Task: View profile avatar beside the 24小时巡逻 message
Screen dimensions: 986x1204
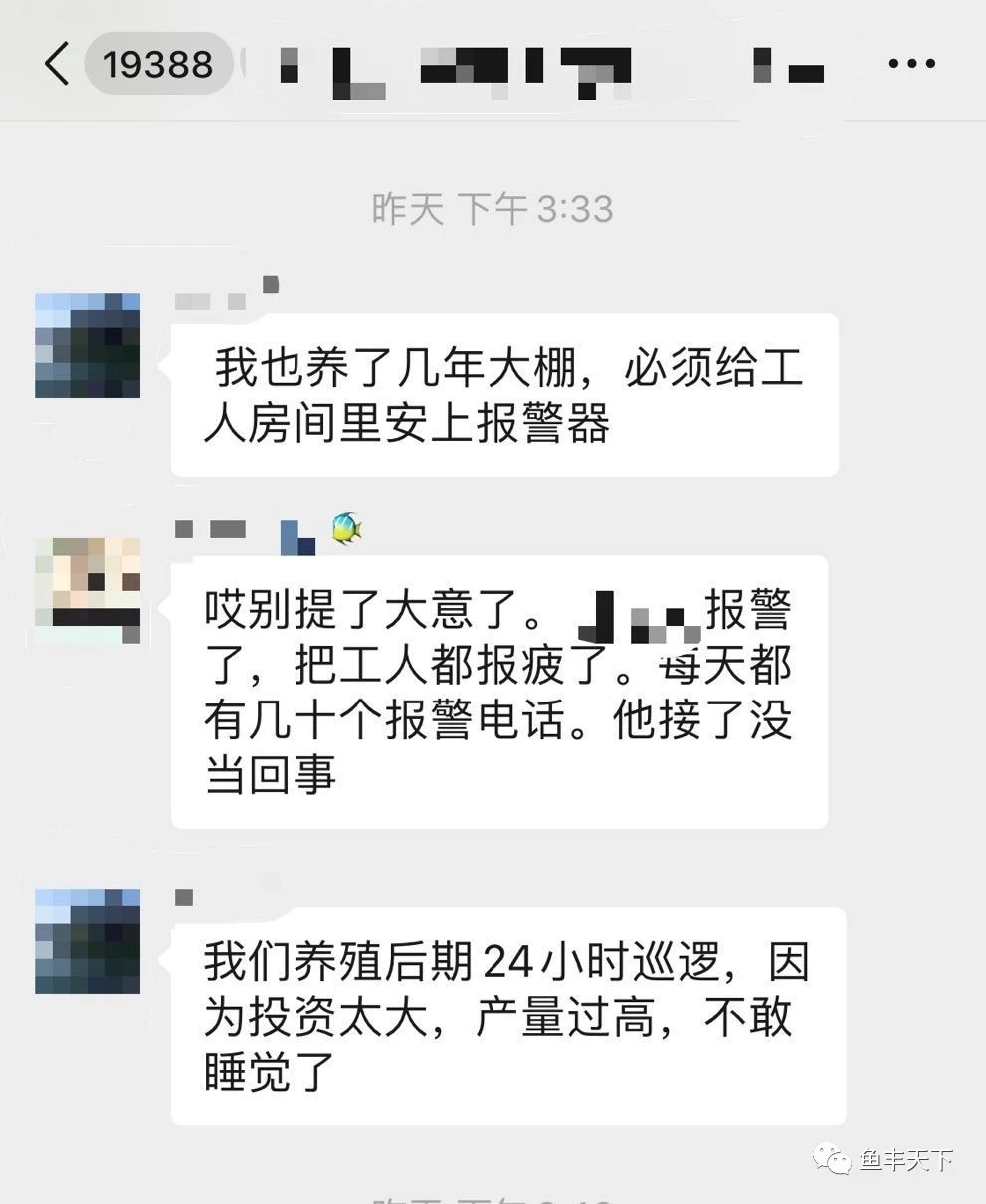Action: pyautogui.click(x=88, y=940)
